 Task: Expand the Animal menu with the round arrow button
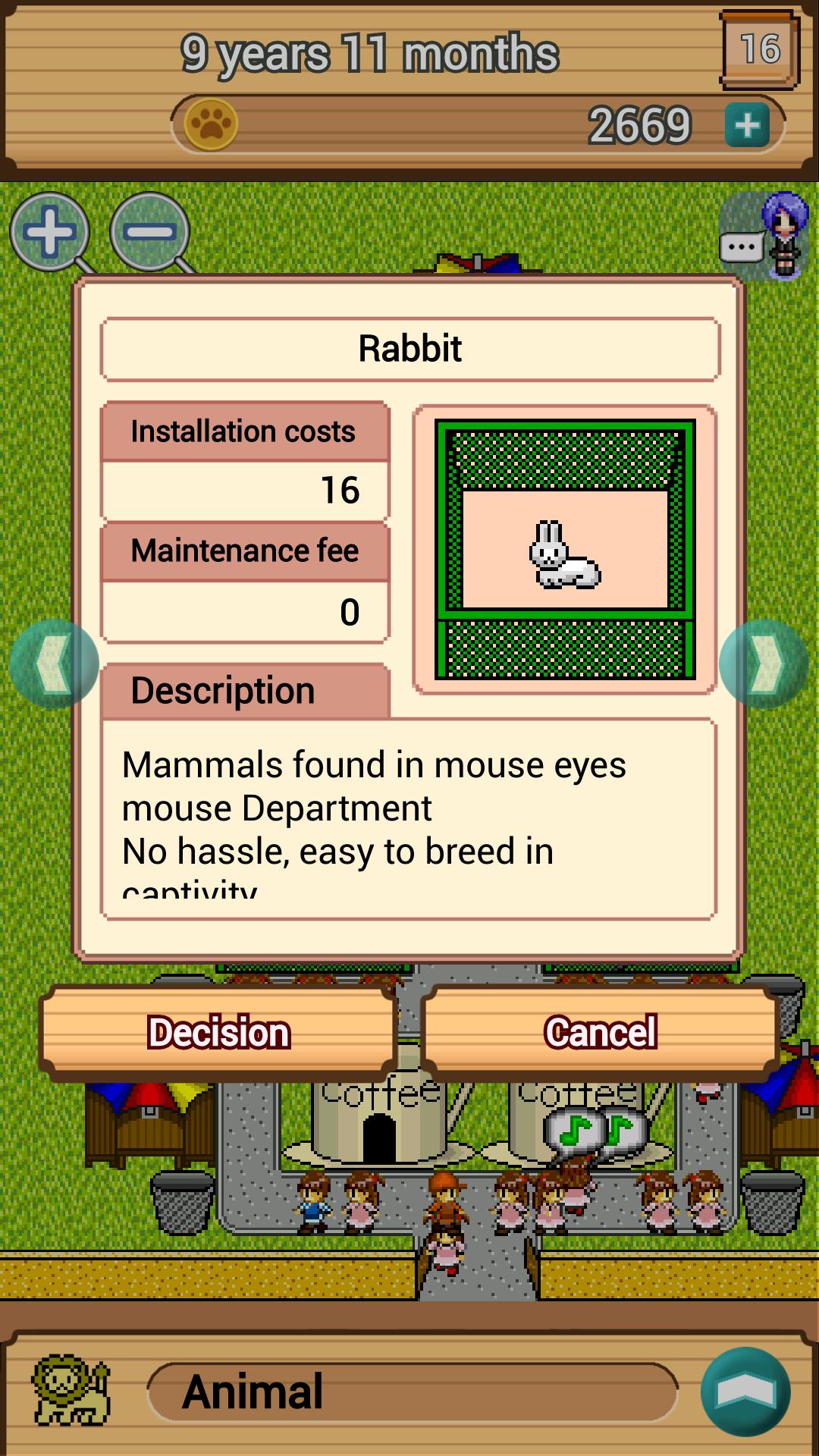745,1392
